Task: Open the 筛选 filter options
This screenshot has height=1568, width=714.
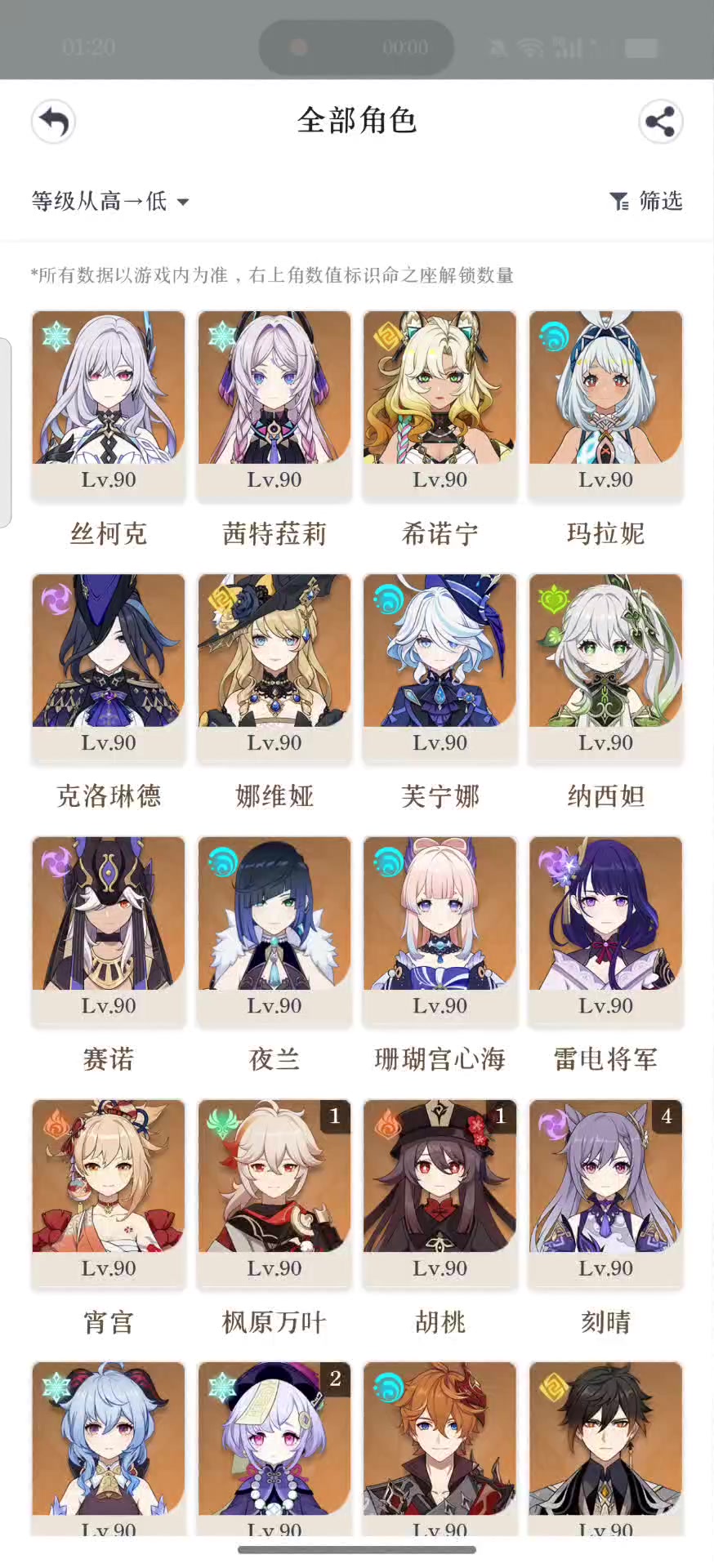Action: tap(645, 201)
